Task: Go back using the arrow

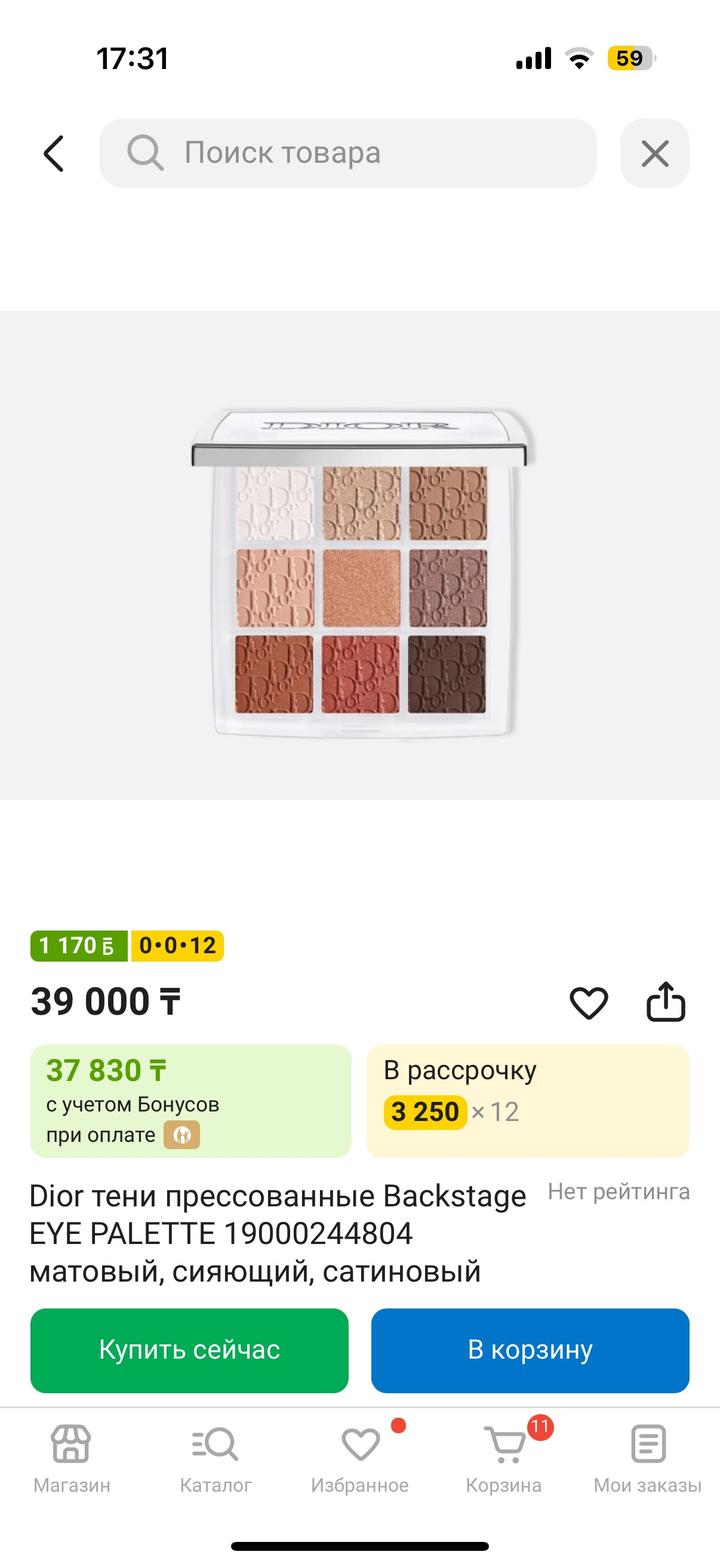Action: pyautogui.click(x=54, y=154)
